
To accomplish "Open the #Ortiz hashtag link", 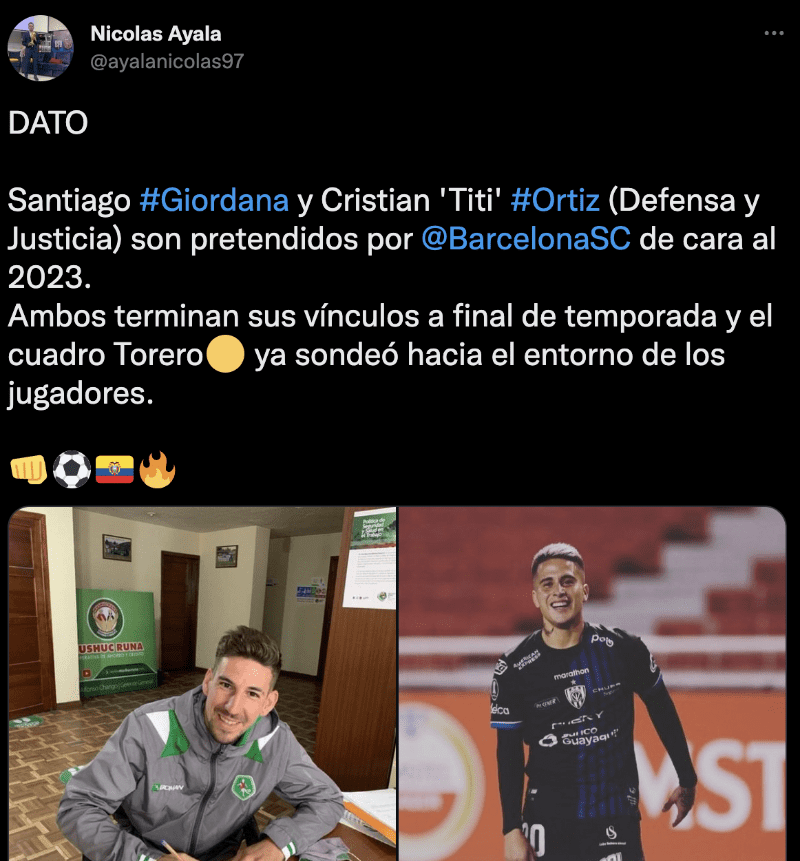I will [555, 201].
